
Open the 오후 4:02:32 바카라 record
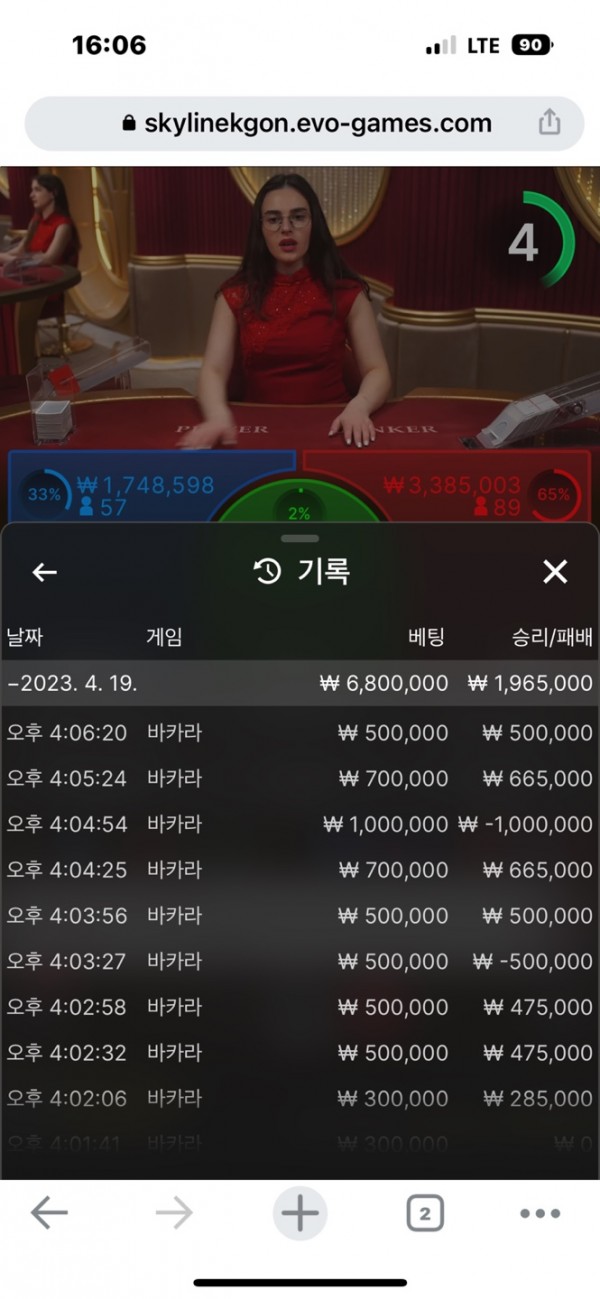pos(299,1053)
